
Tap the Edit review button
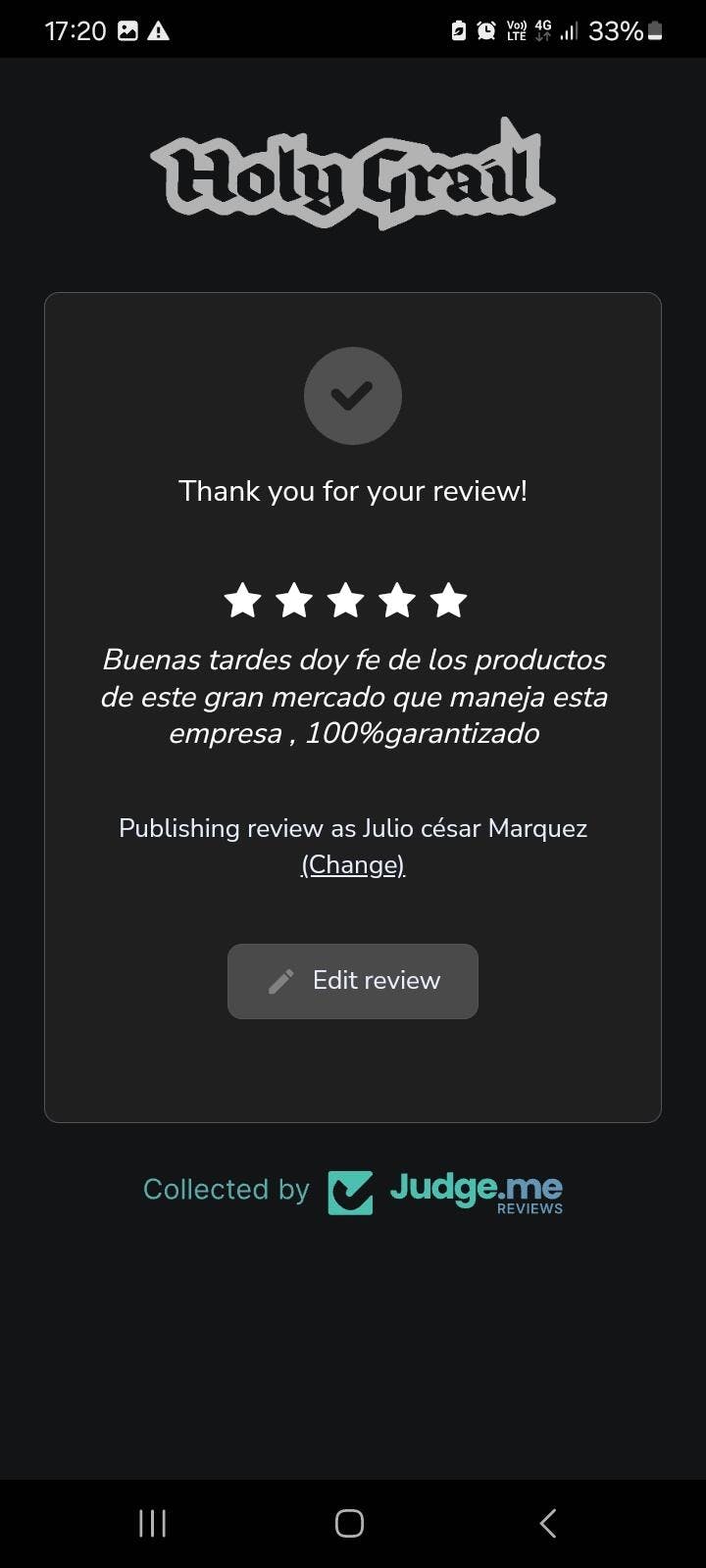353,981
